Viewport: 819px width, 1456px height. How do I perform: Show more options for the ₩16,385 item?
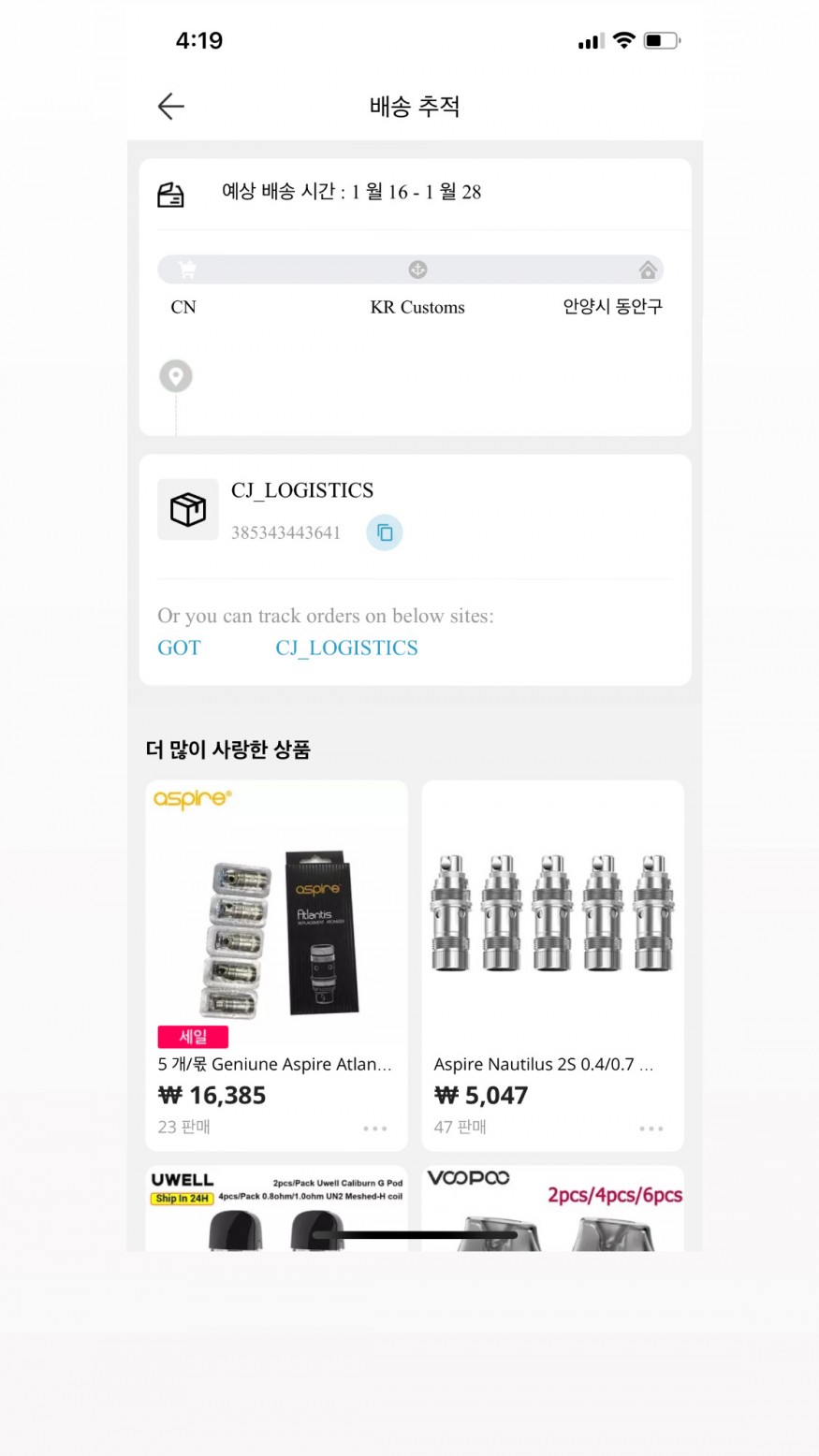[x=375, y=1128]
